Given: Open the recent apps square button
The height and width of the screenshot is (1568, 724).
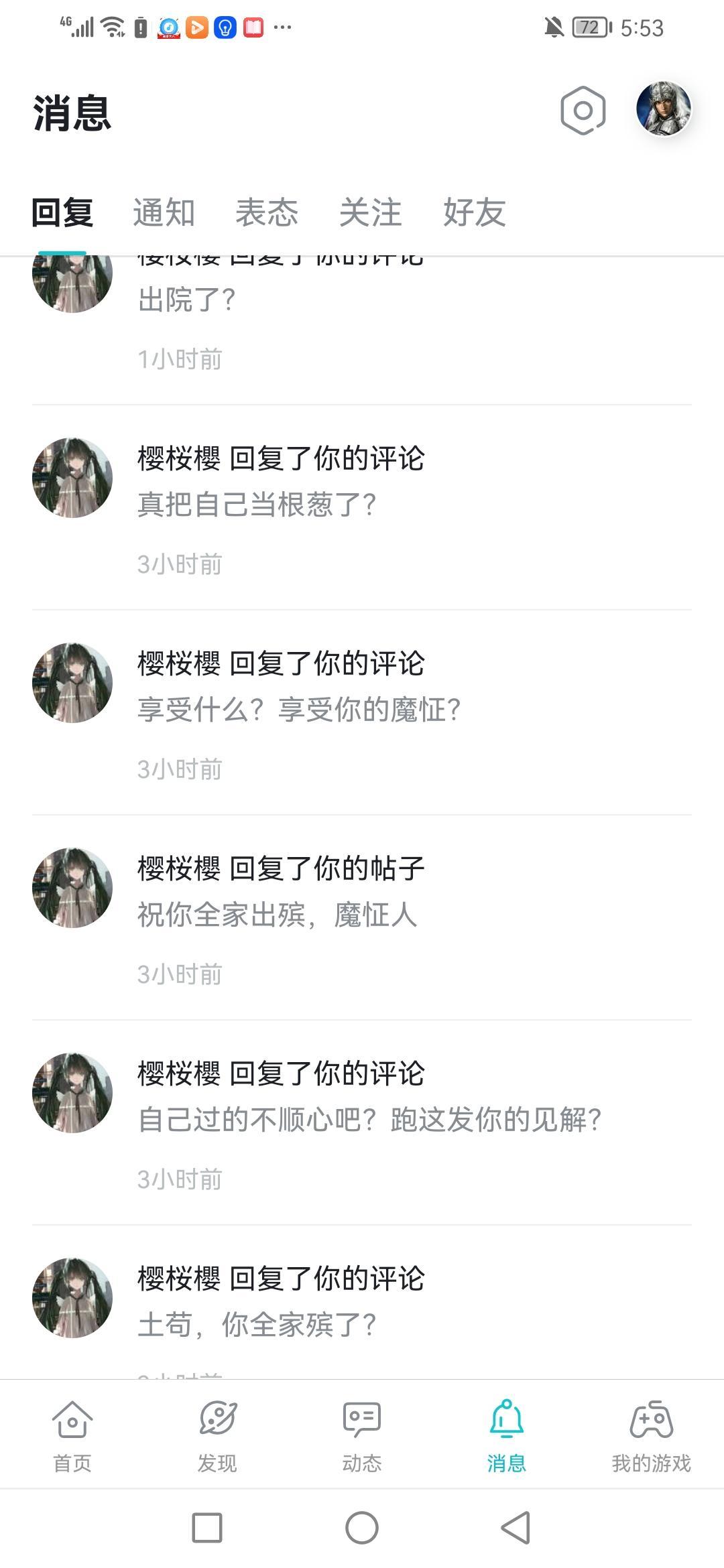Looking at the screenshot, I should [x=207, y=1528].
